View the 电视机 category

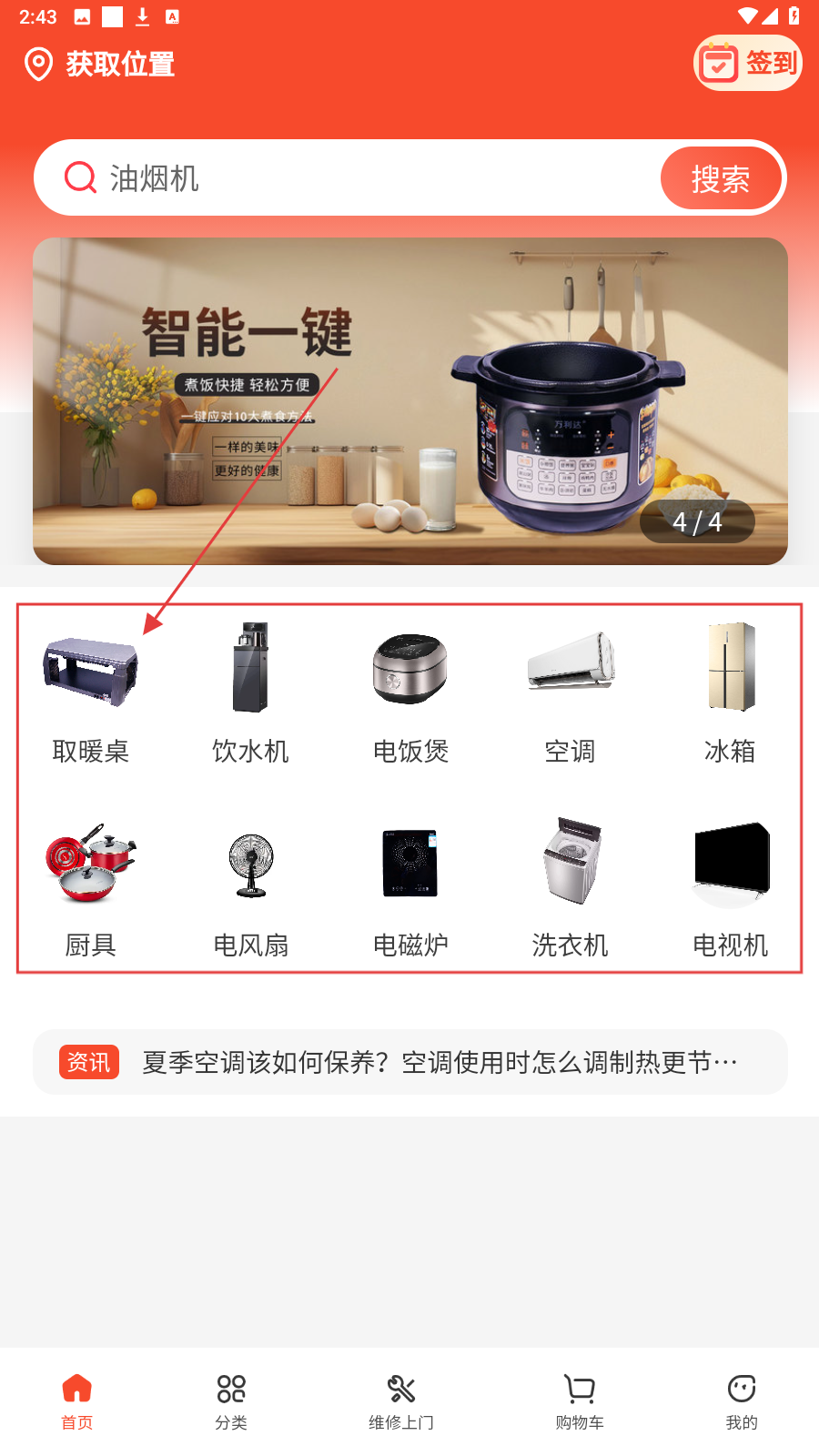pos(730,887)
